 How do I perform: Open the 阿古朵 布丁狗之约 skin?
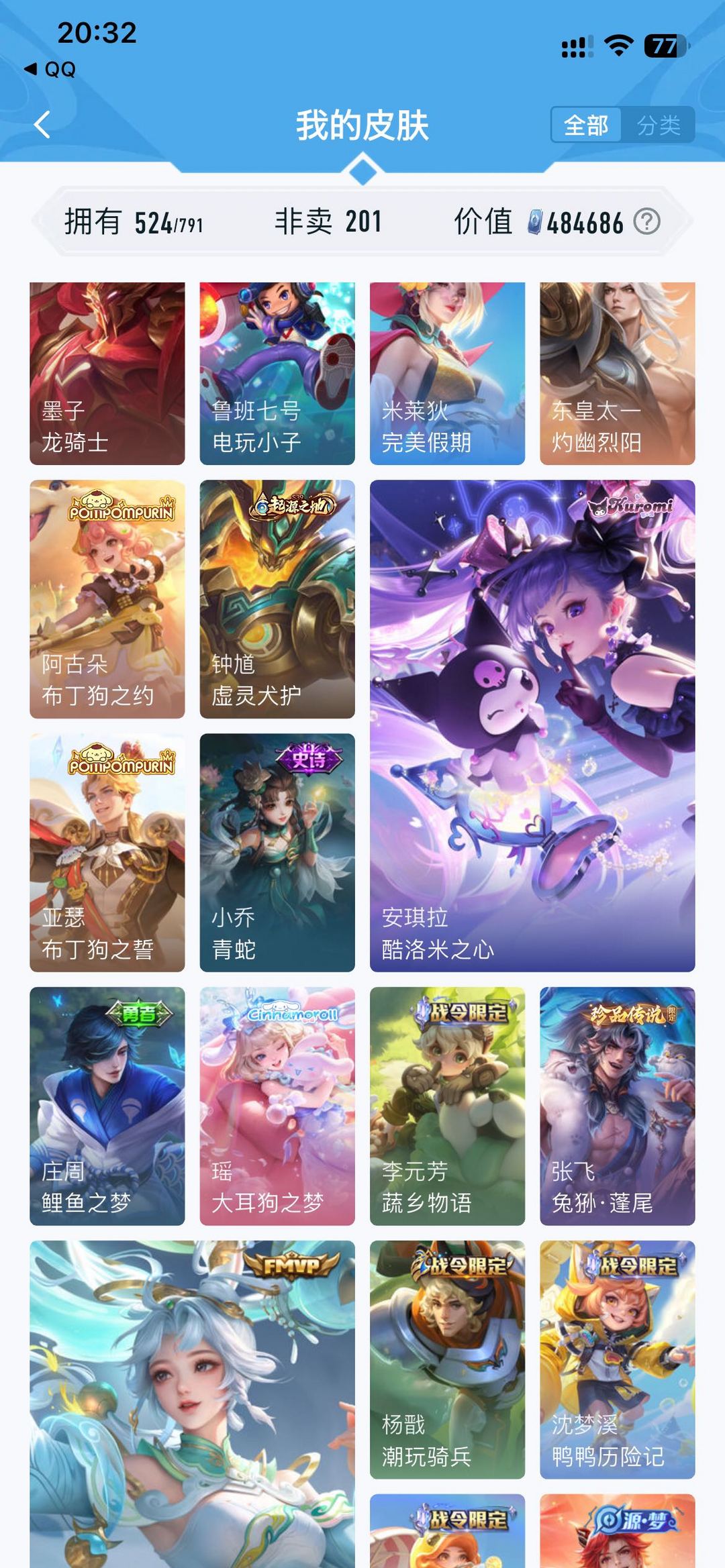click(107, 598)
